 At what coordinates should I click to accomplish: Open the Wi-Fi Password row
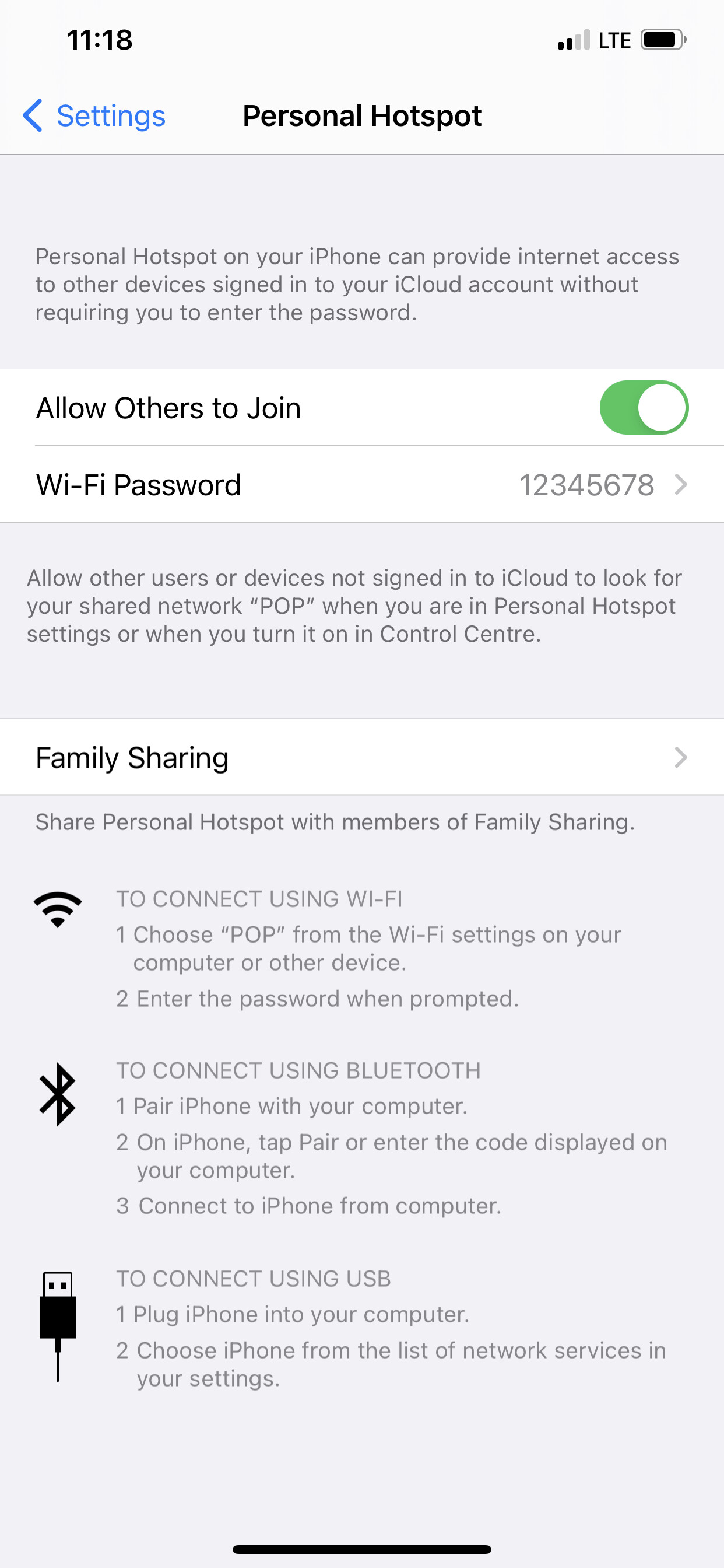(x=362, y=485)
